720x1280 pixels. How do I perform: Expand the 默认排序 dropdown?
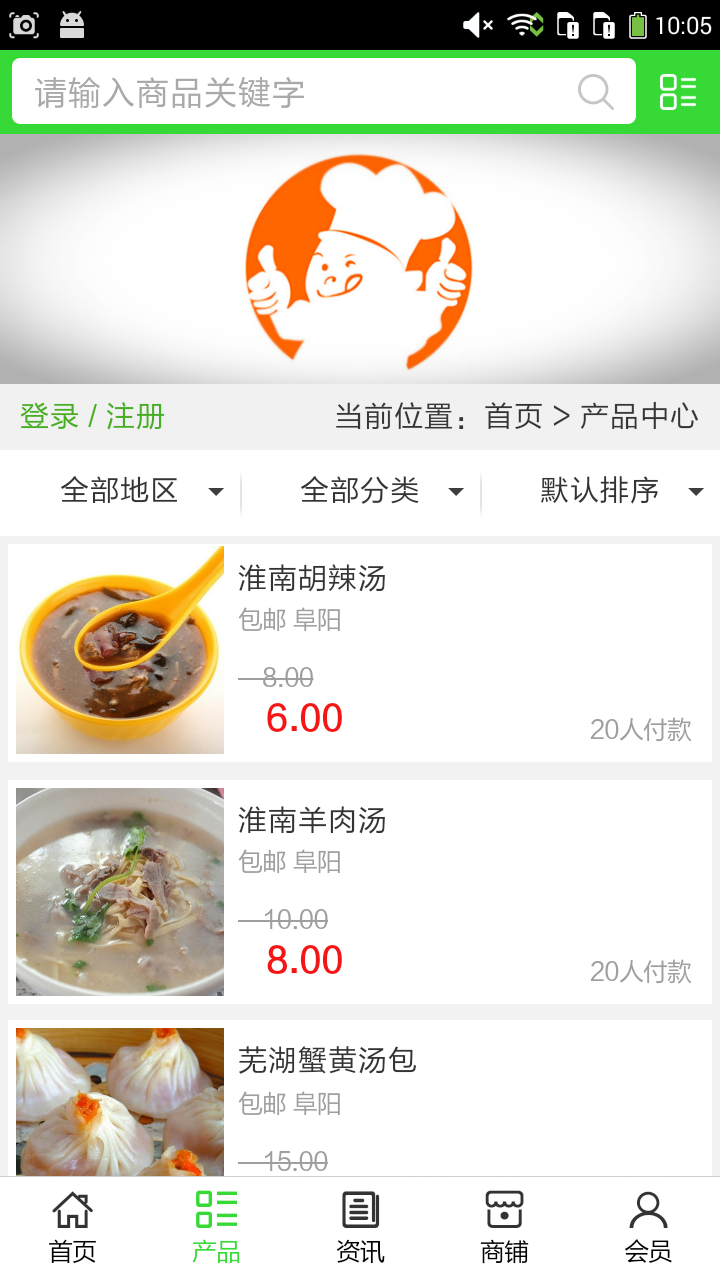pos(620,491)
